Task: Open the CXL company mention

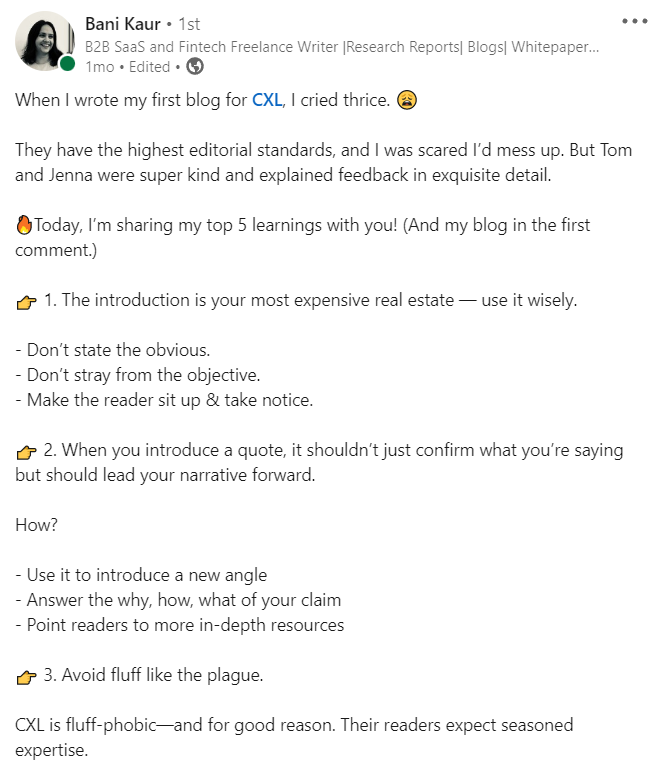Action: pos(267,100)
